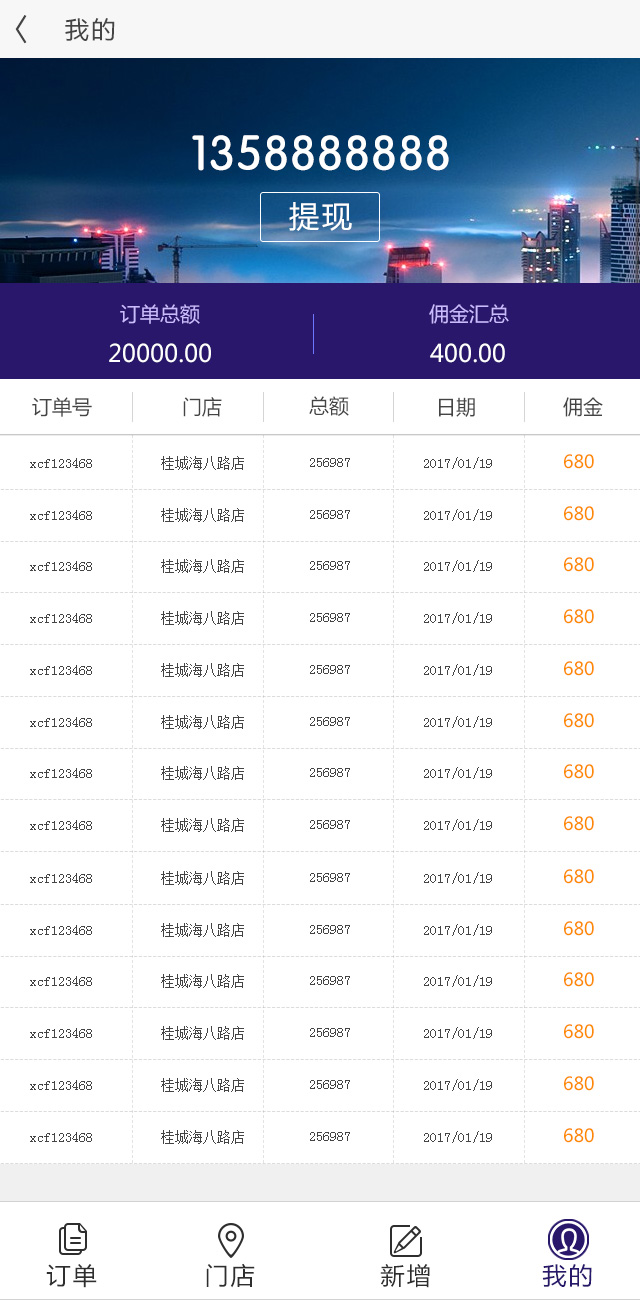Screen dimensions: 640x1300
Task: Go back using the top-left arrow
Action: tap(21, 29)
